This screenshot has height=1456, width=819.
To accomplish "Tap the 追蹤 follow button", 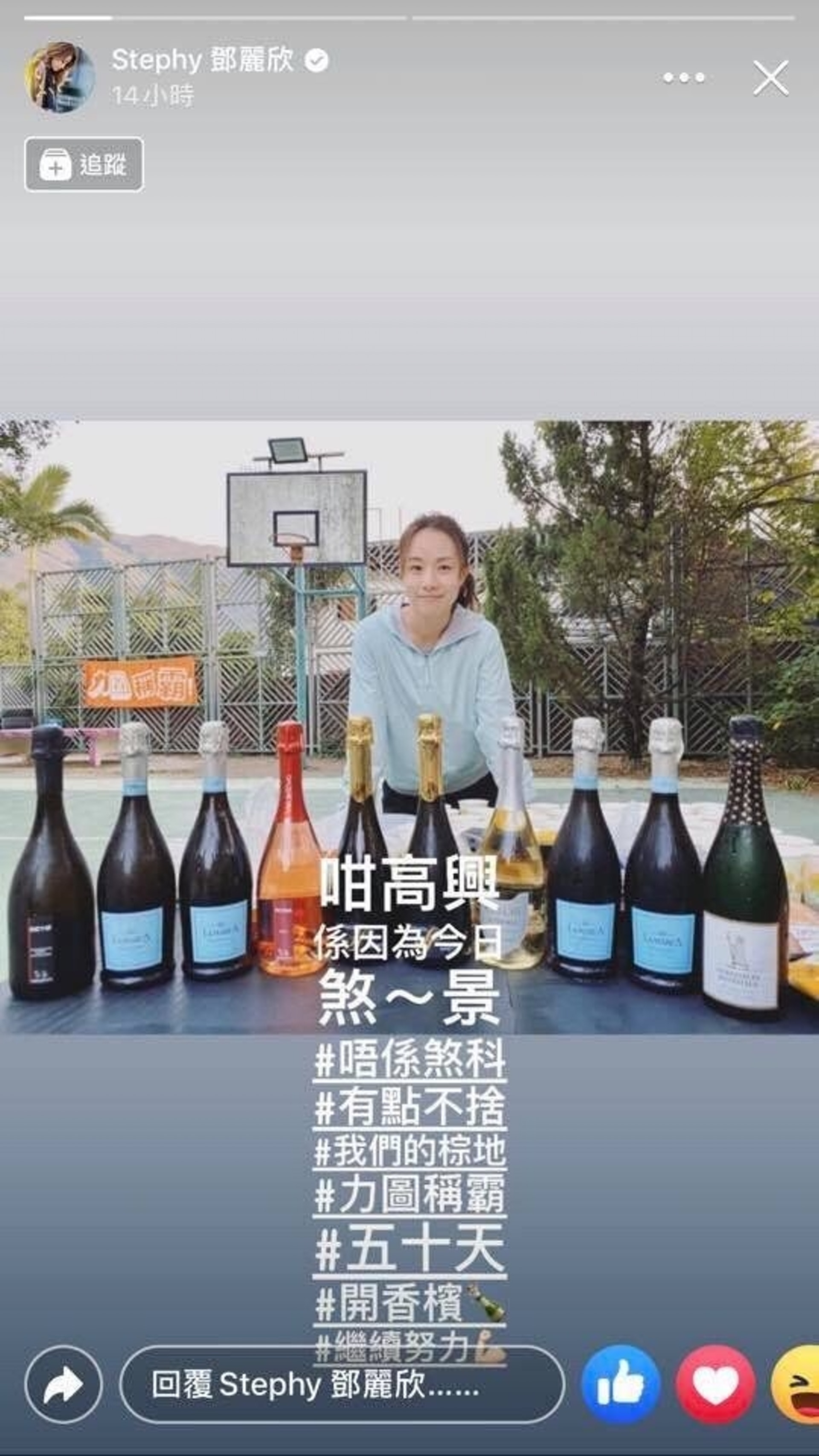I will [x=84, y=165].
